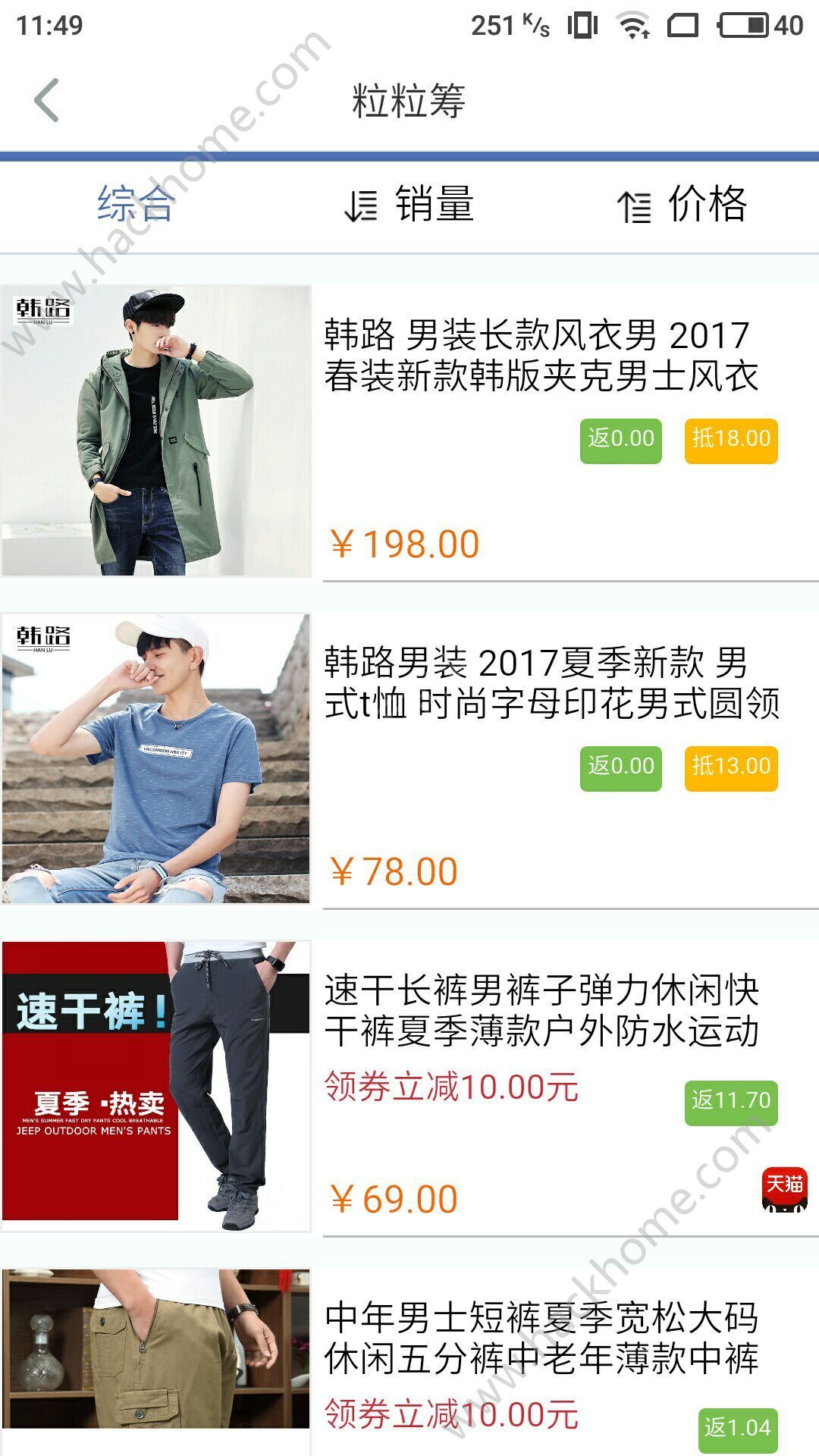Switch to the 综合 sorting tab
Screen dimensions: 819x1456
coord(136,205)
